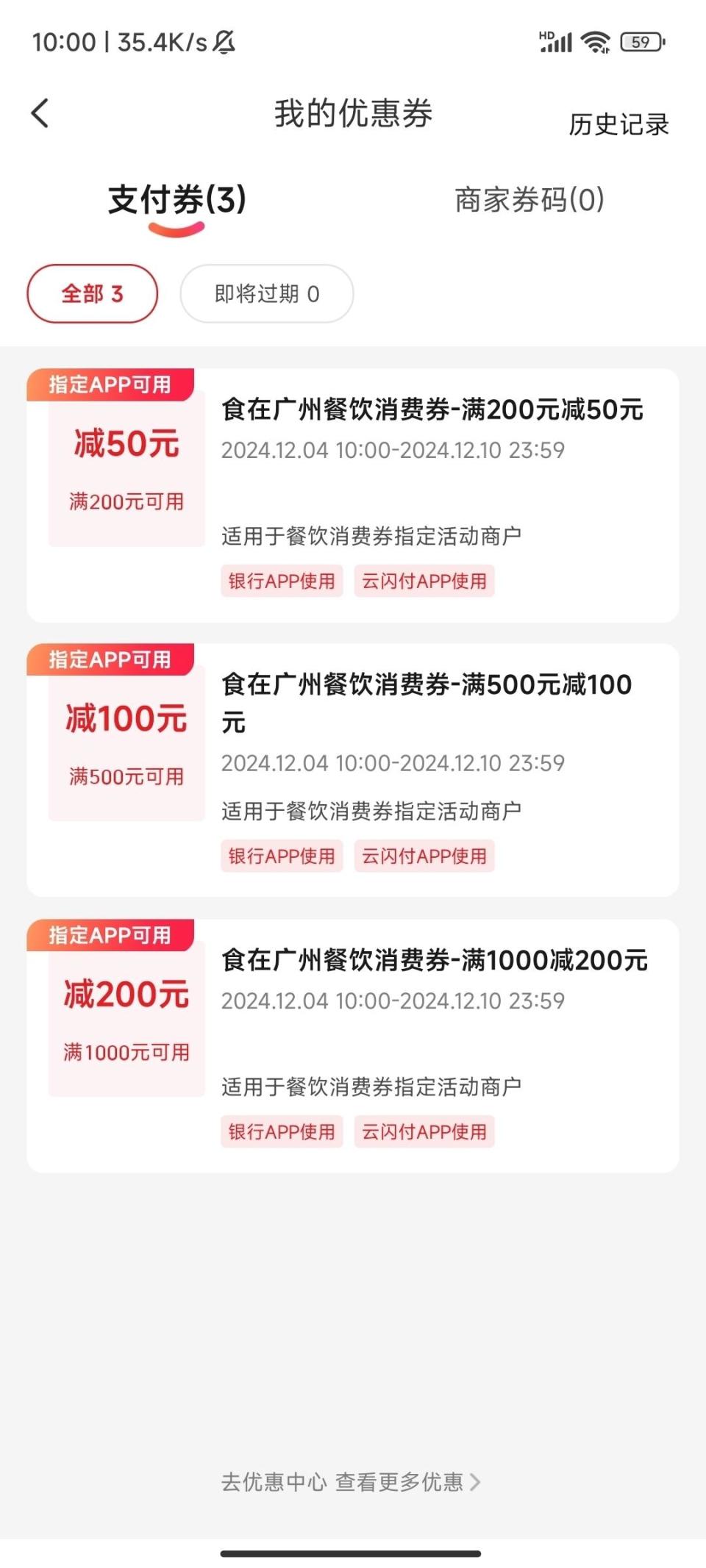Screen dimensions: 706x1568
Task: Click the 银行APP使用 tag on the 减200元 coupon
Action: (282, 1132)
